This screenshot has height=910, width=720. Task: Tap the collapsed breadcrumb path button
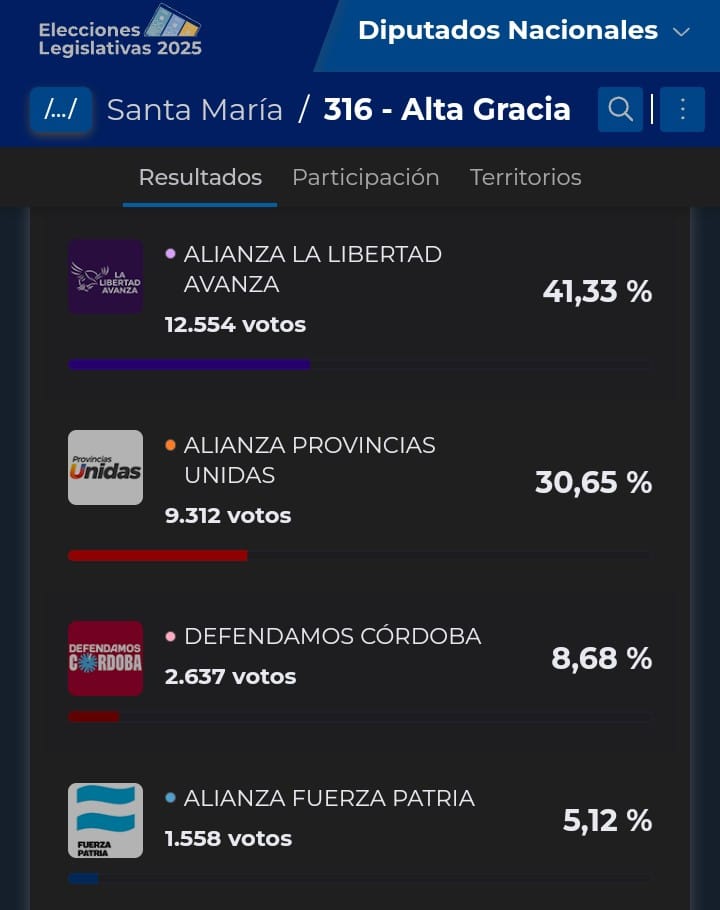[x=60, y=109]
